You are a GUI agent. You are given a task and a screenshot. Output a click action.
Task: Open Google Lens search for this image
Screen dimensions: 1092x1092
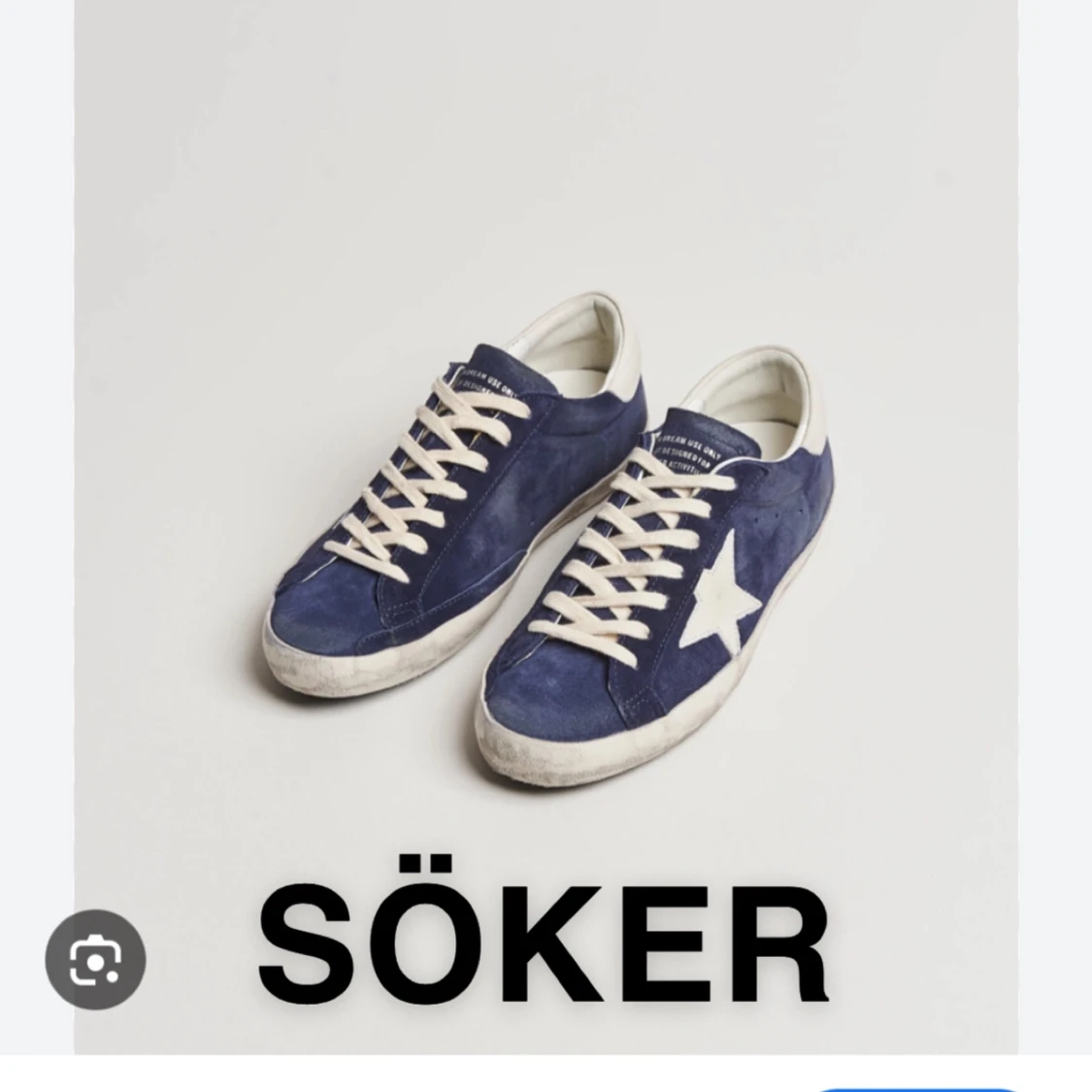click(95, 959)
